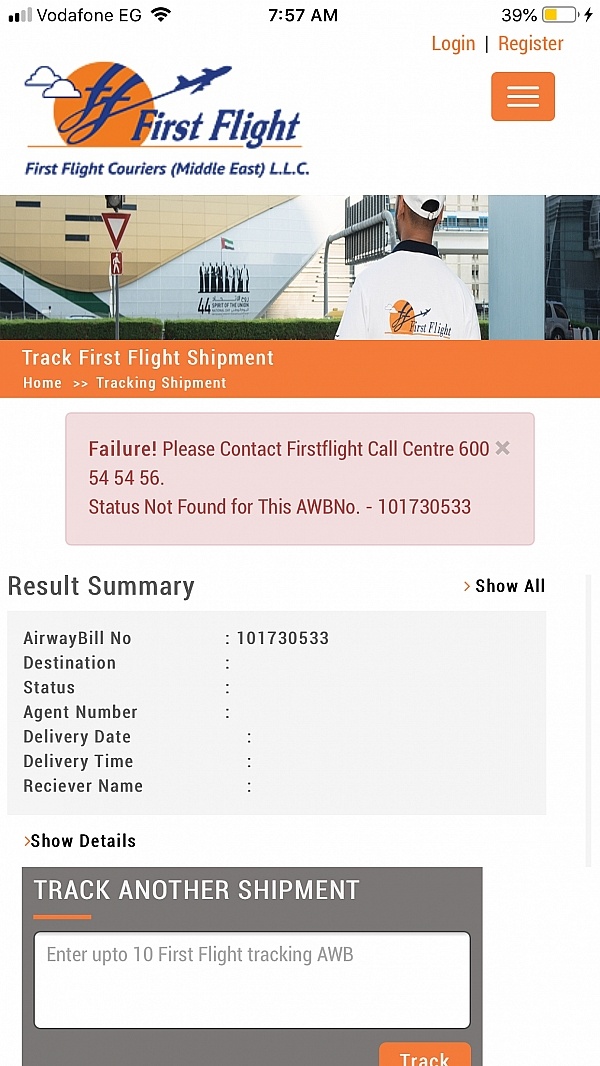Dismiss the Failure alert message
This screenshot has width=600, height=1066.
[x=502, y=448]
